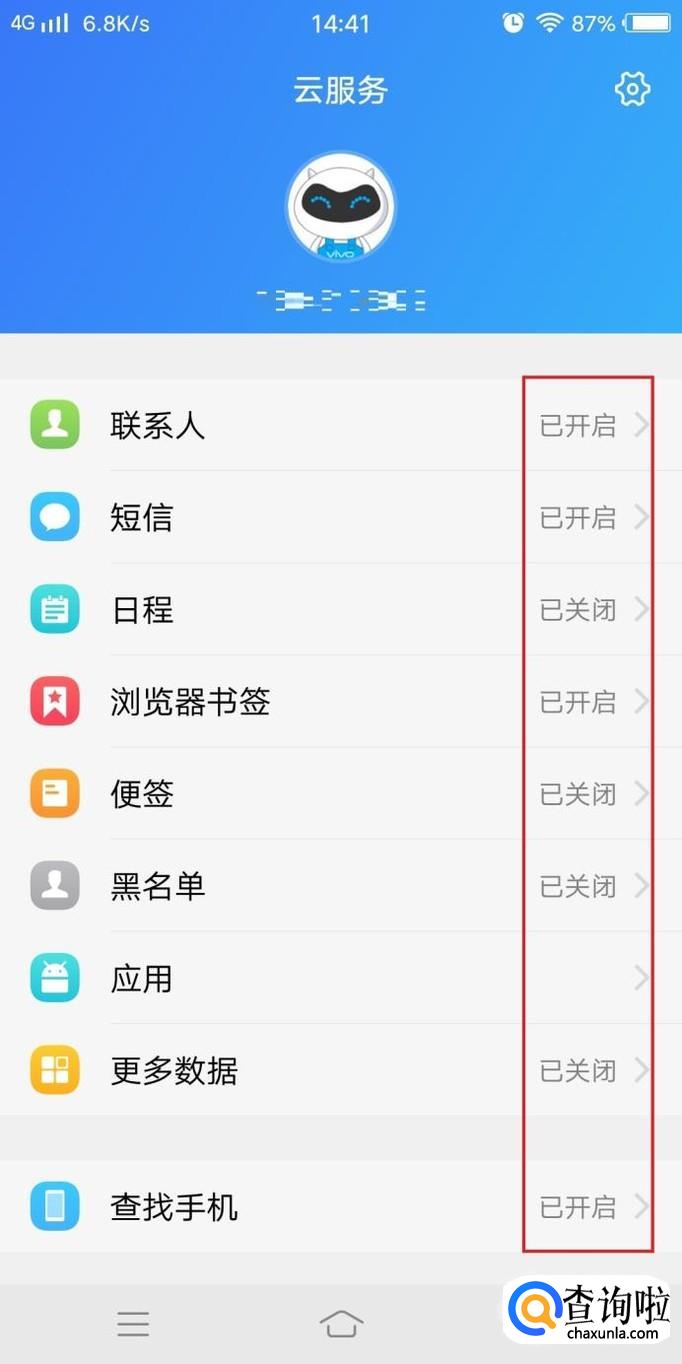
Task: Open the 短信 sync row
Action: click(x=341, y=517)
